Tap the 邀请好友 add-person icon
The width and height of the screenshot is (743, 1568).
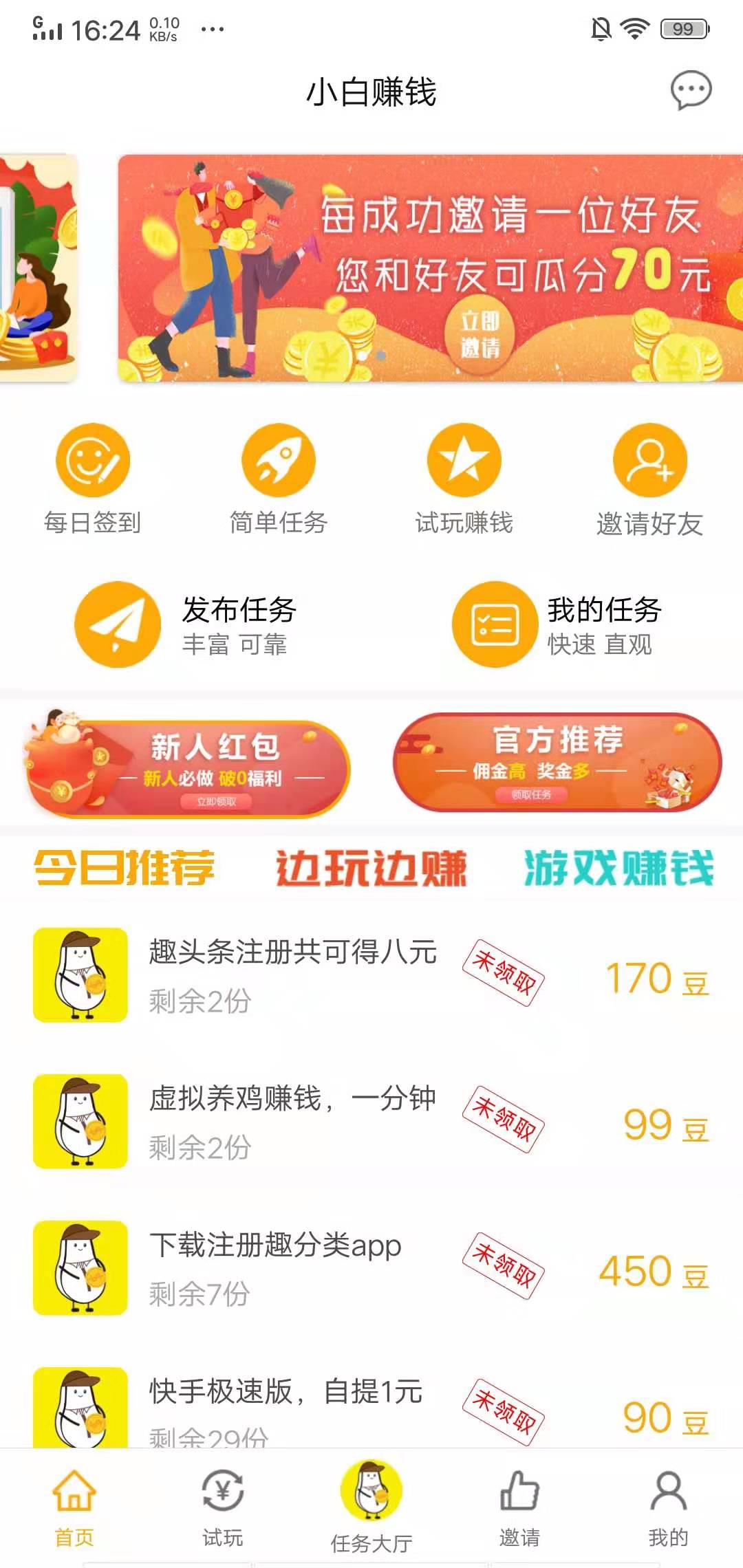click(650, 459)
